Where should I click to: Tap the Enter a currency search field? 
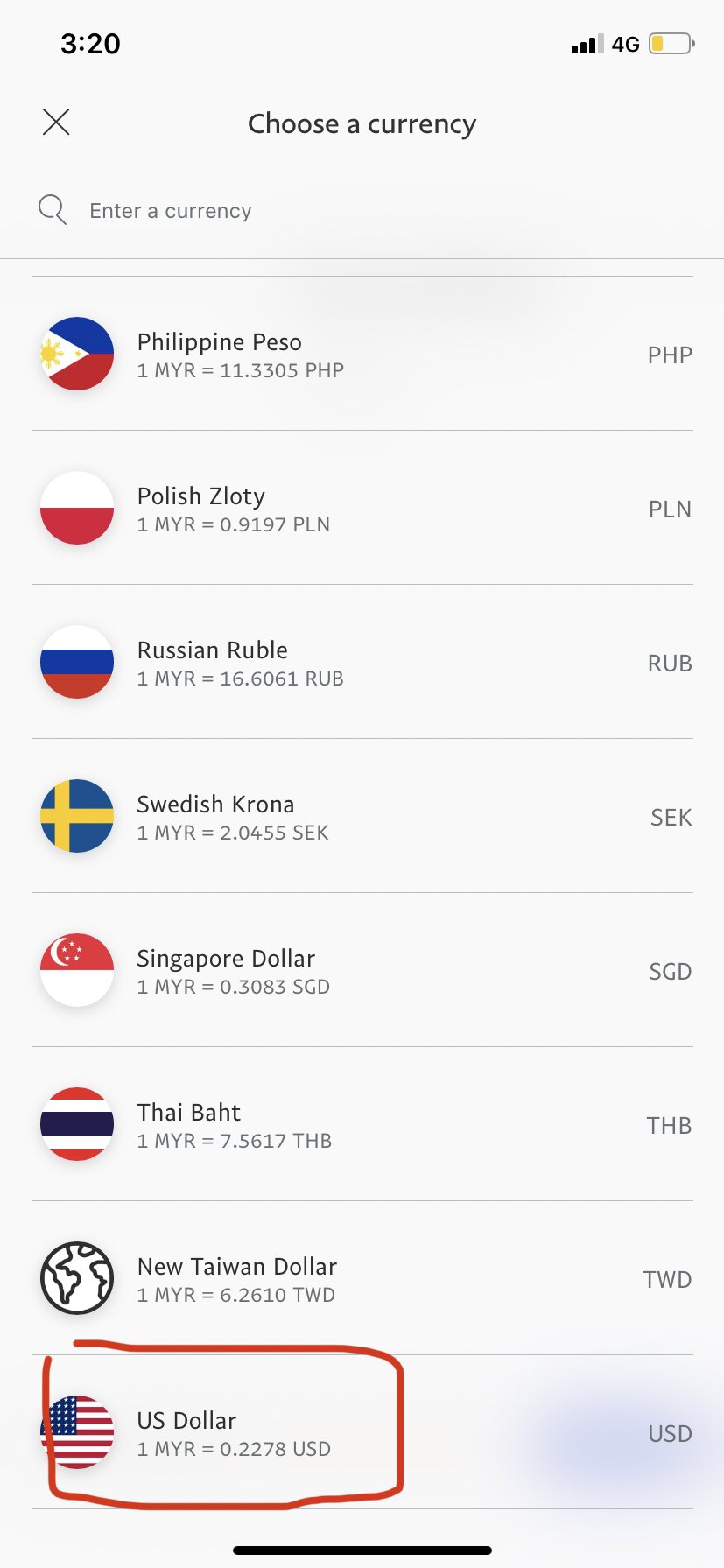362,211
